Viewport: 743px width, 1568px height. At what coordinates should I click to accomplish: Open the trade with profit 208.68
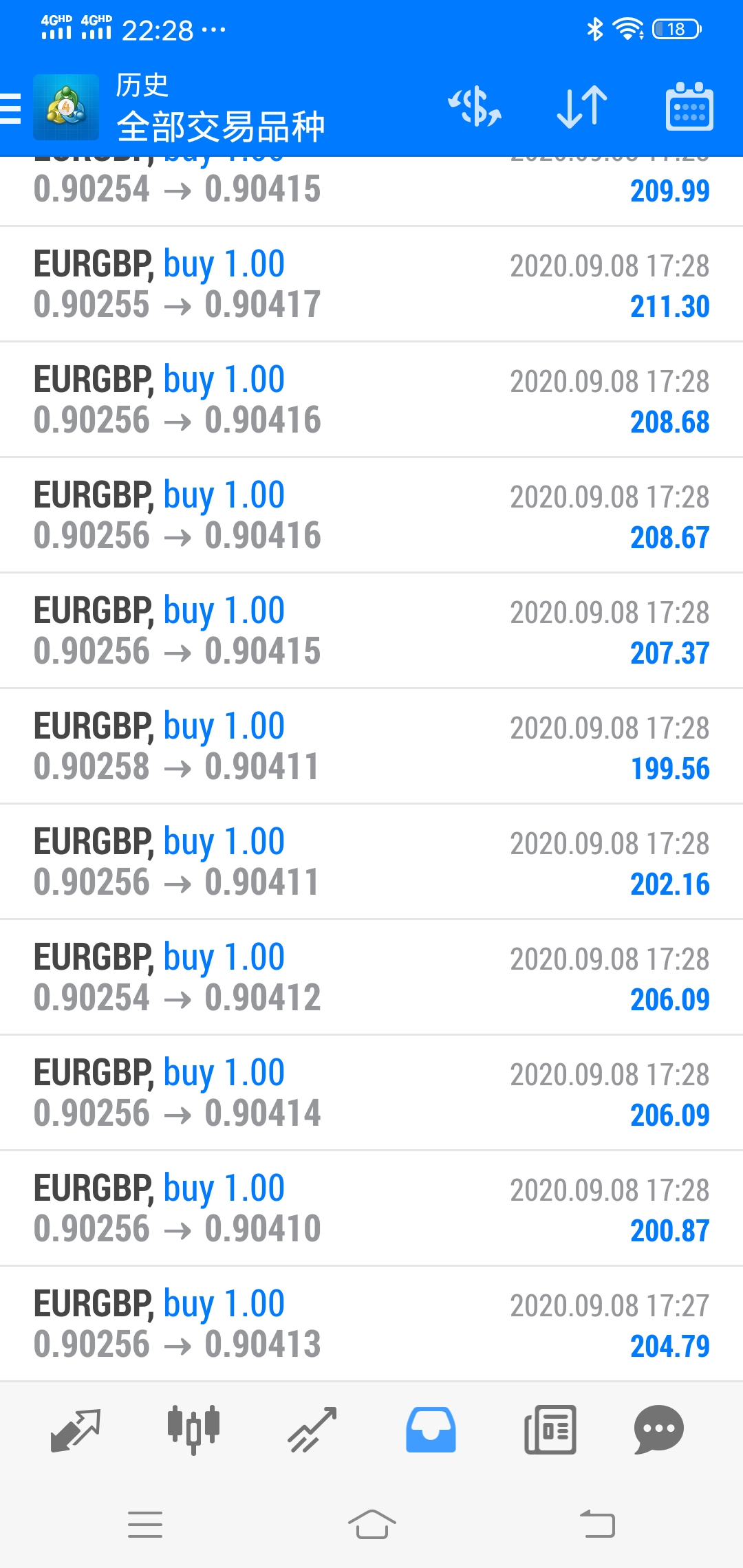tap(371, 400)
